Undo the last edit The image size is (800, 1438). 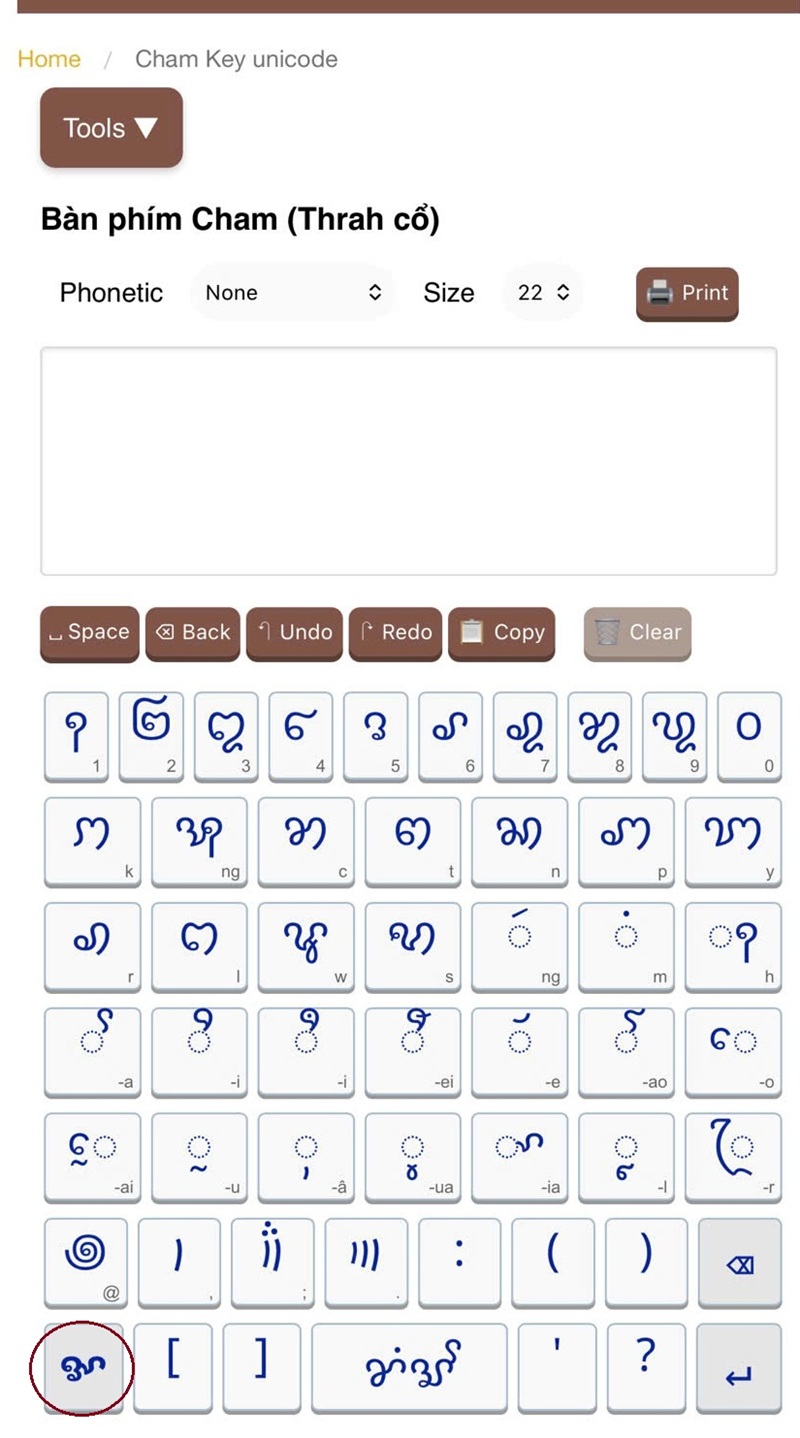(x=295, y=632)
